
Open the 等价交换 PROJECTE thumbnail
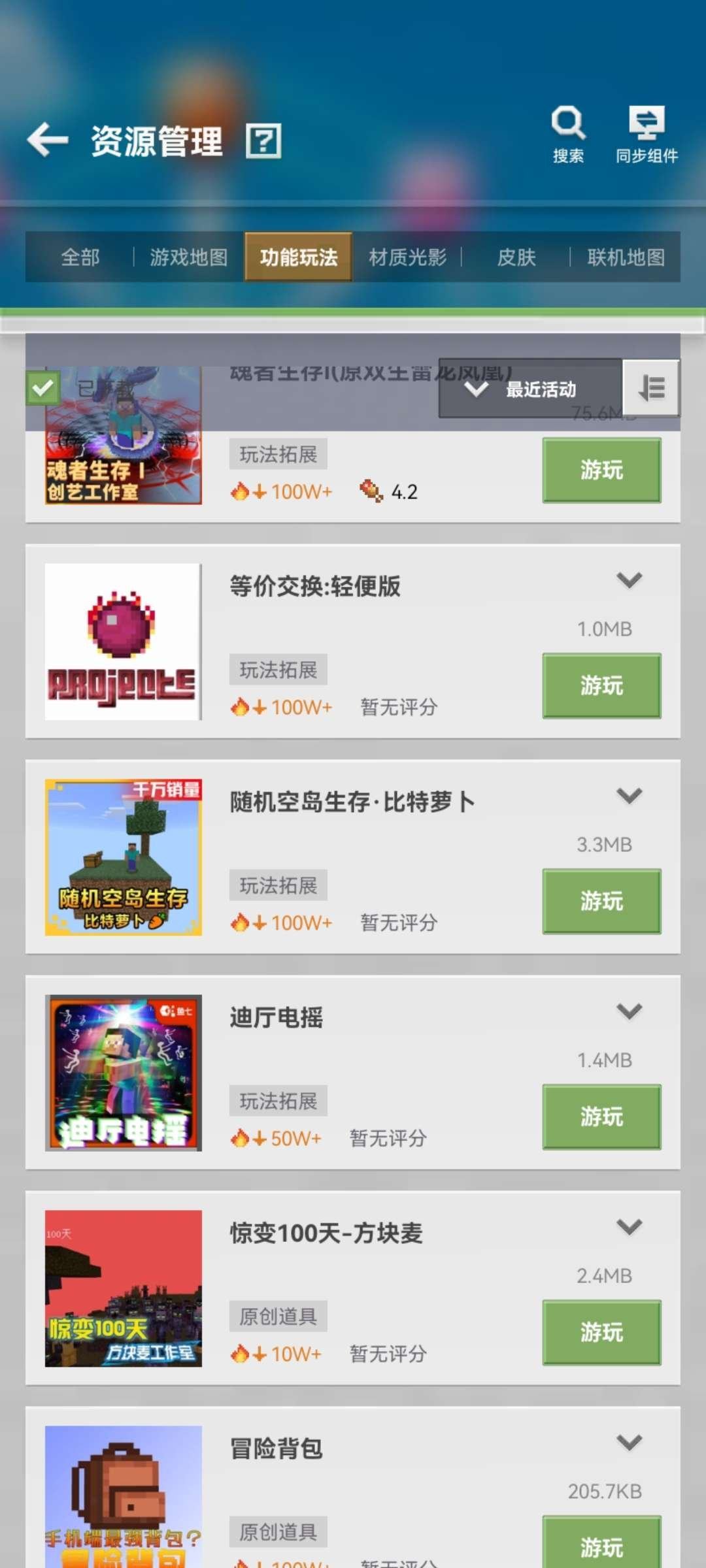[122, 639]
